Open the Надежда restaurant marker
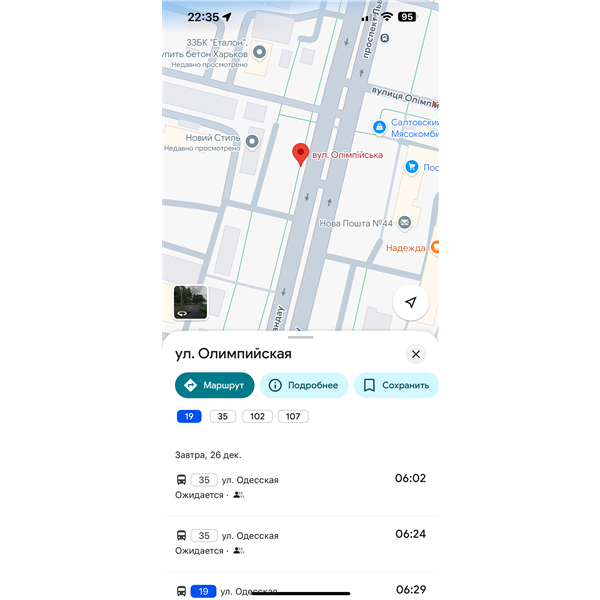Image resolution: width=600 pixels, height=600 pixels. pyautogui.click(x=433, y=247)
